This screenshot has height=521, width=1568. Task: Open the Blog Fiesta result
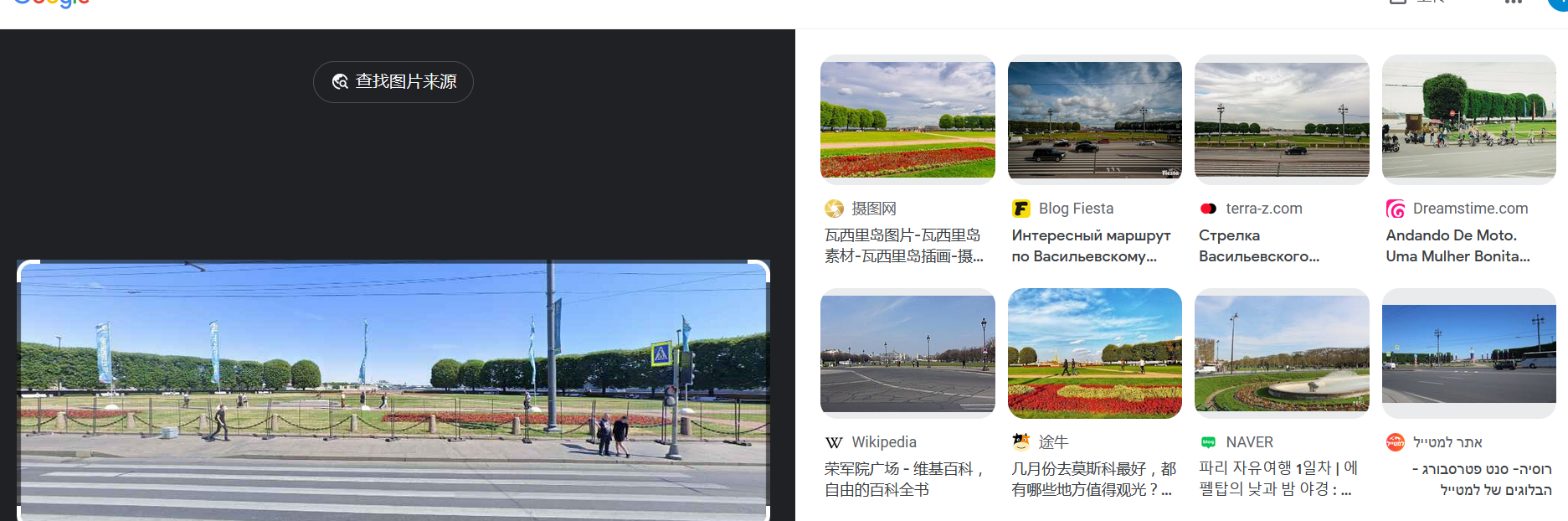[1094, 119]
